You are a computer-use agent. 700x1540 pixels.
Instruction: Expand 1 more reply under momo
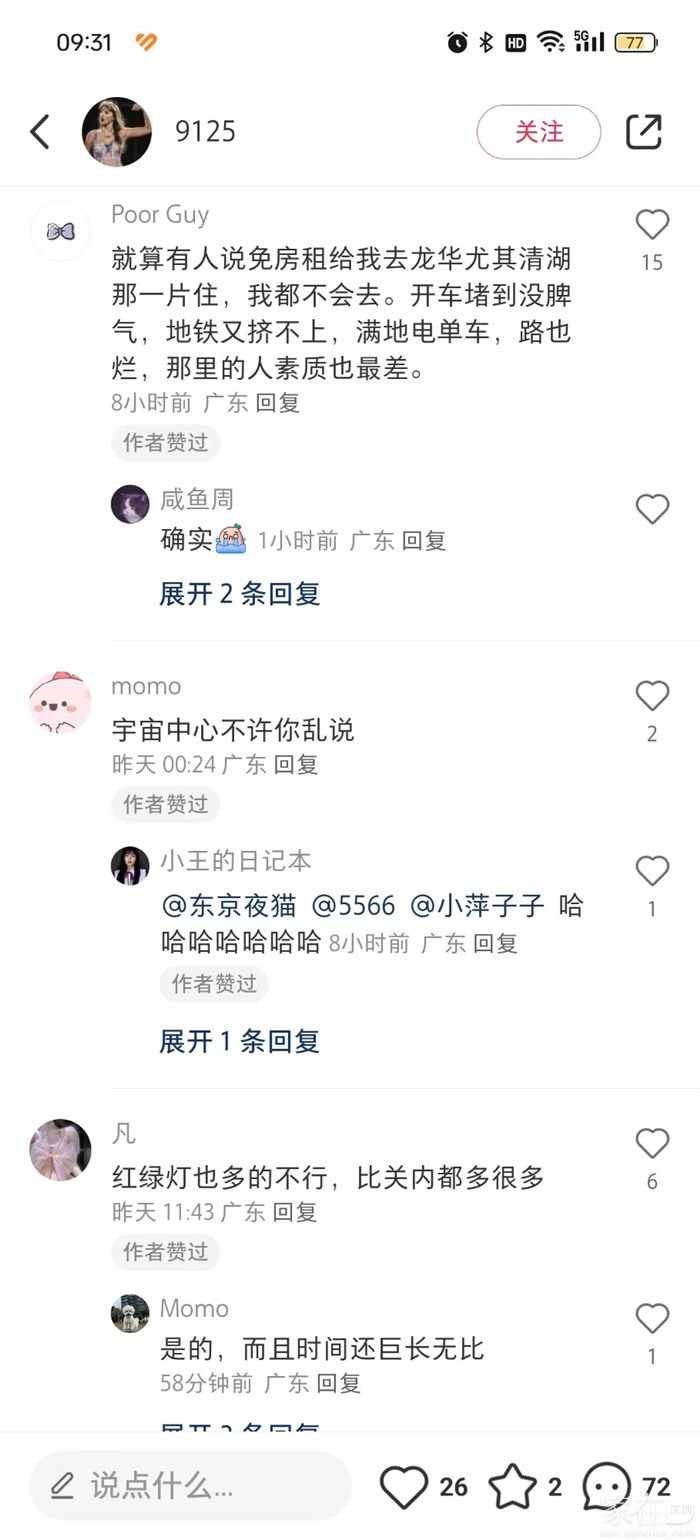click(x=240, y=1041)
